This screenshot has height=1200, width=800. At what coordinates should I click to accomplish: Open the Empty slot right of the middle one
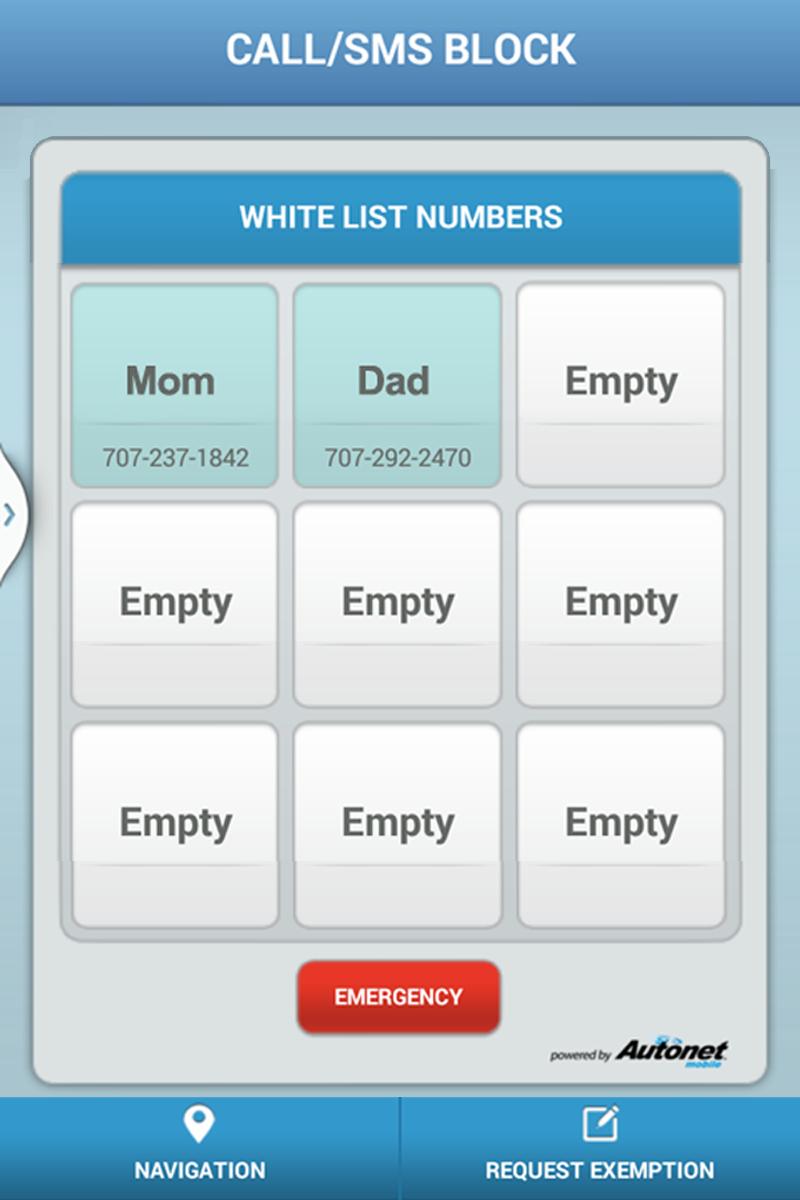(x=621, y=601)
